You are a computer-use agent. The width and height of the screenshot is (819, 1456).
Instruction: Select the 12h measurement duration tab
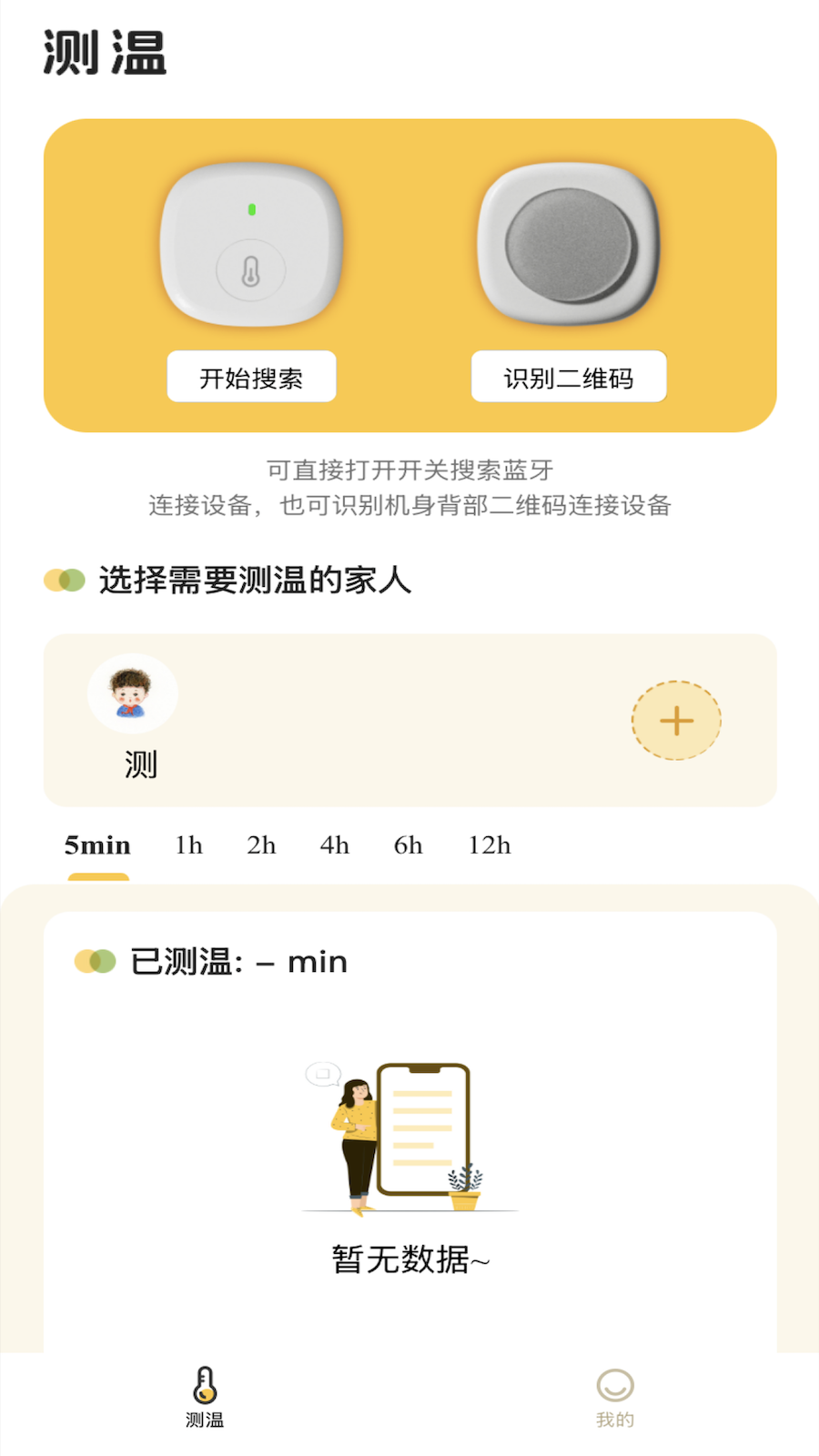tap(490, 845)
